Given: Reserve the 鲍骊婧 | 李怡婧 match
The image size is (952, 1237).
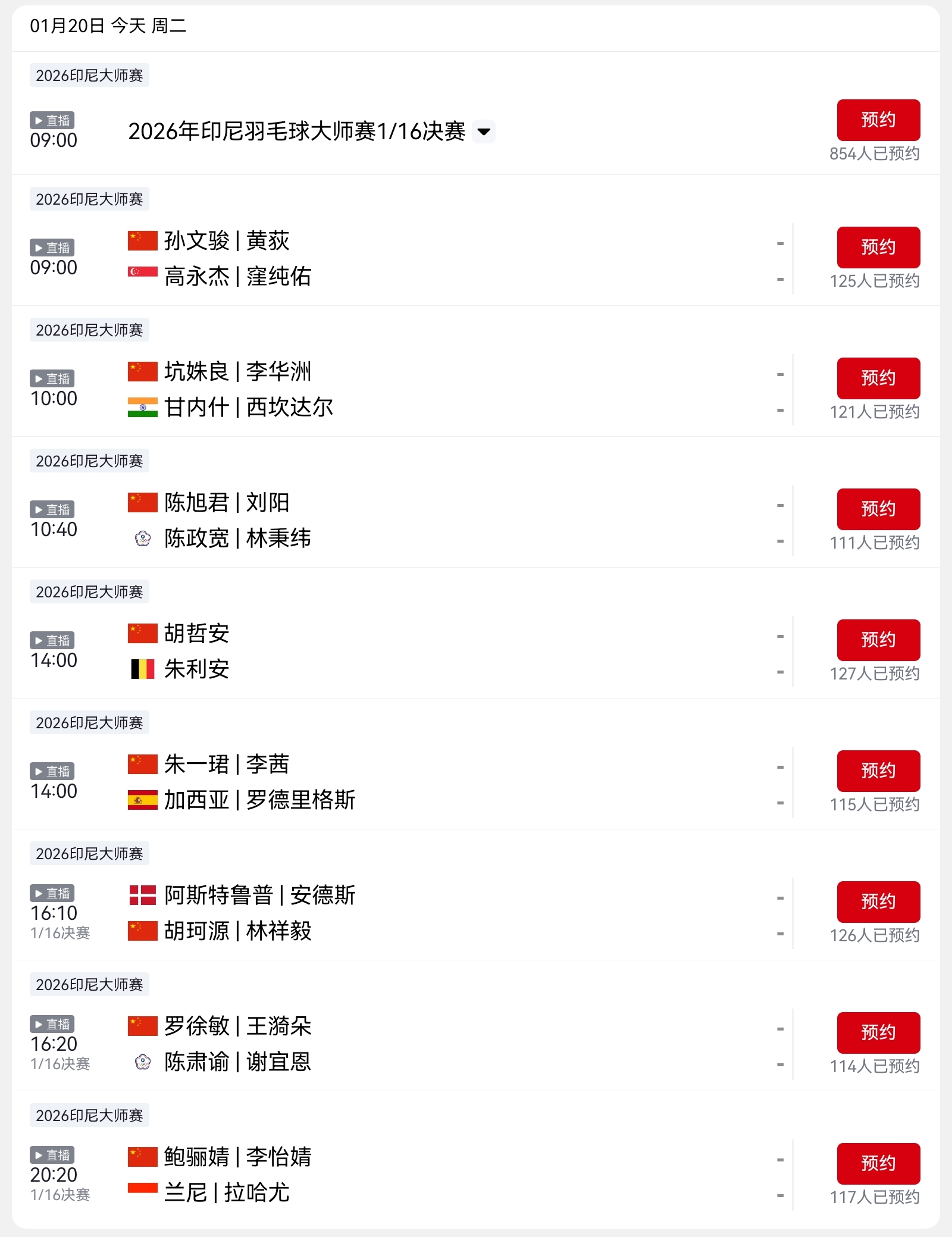Looking at the screenshot, I should click(878, 1164).
